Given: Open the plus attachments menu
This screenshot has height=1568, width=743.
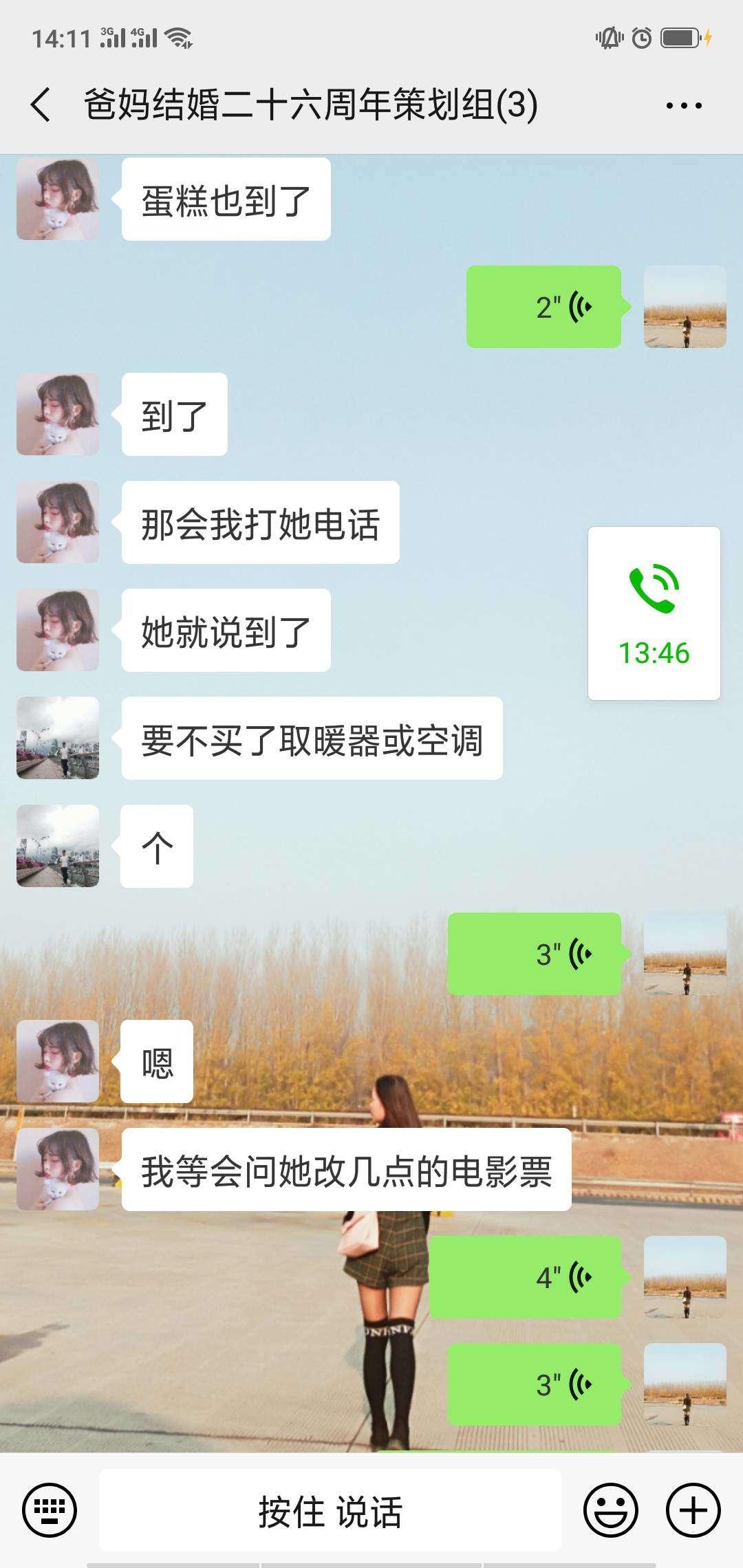Looking at the screenshot, I should coord(693,1510).
